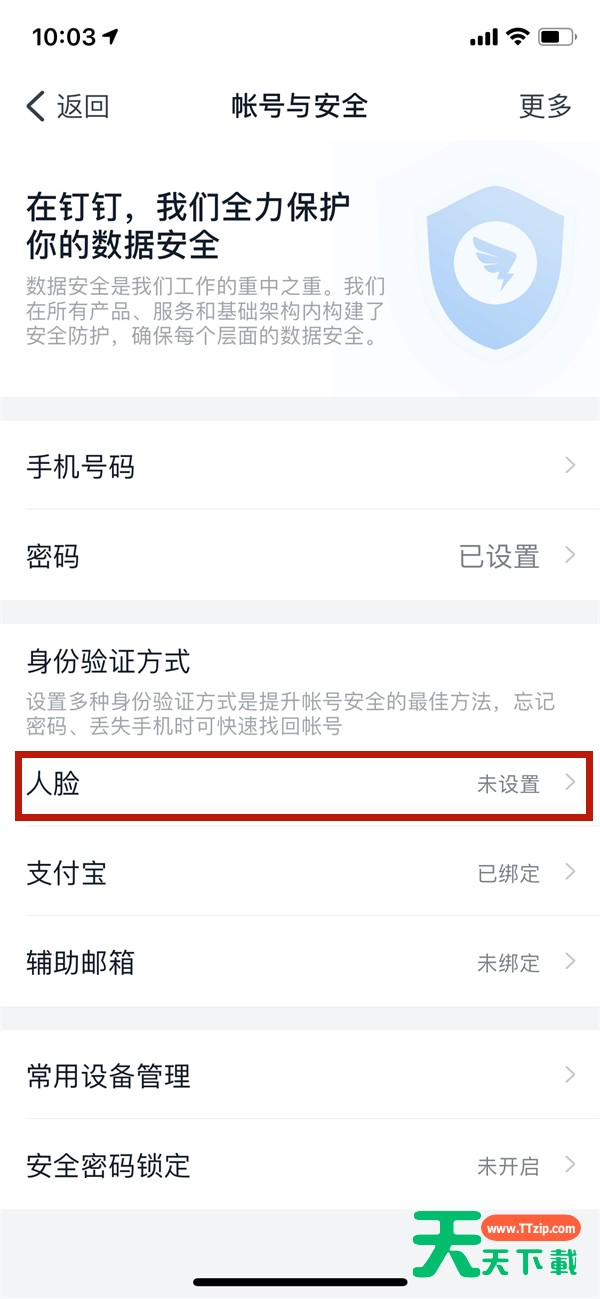Bind a 辅助邮箱

pyautogui.click(x=300, y=963)
